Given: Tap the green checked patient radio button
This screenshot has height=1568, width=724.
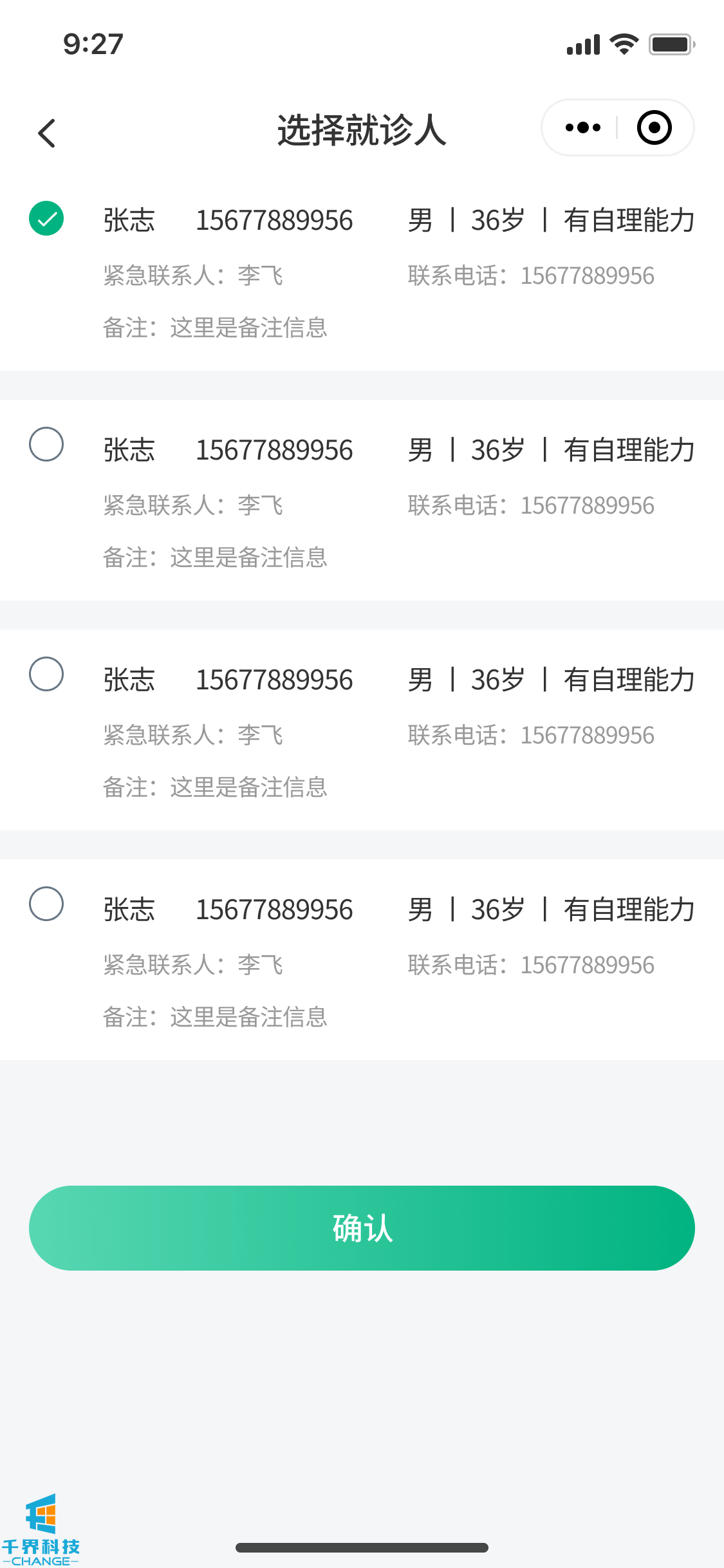Looking at the screenshot, I should click(x=46, y=218).
